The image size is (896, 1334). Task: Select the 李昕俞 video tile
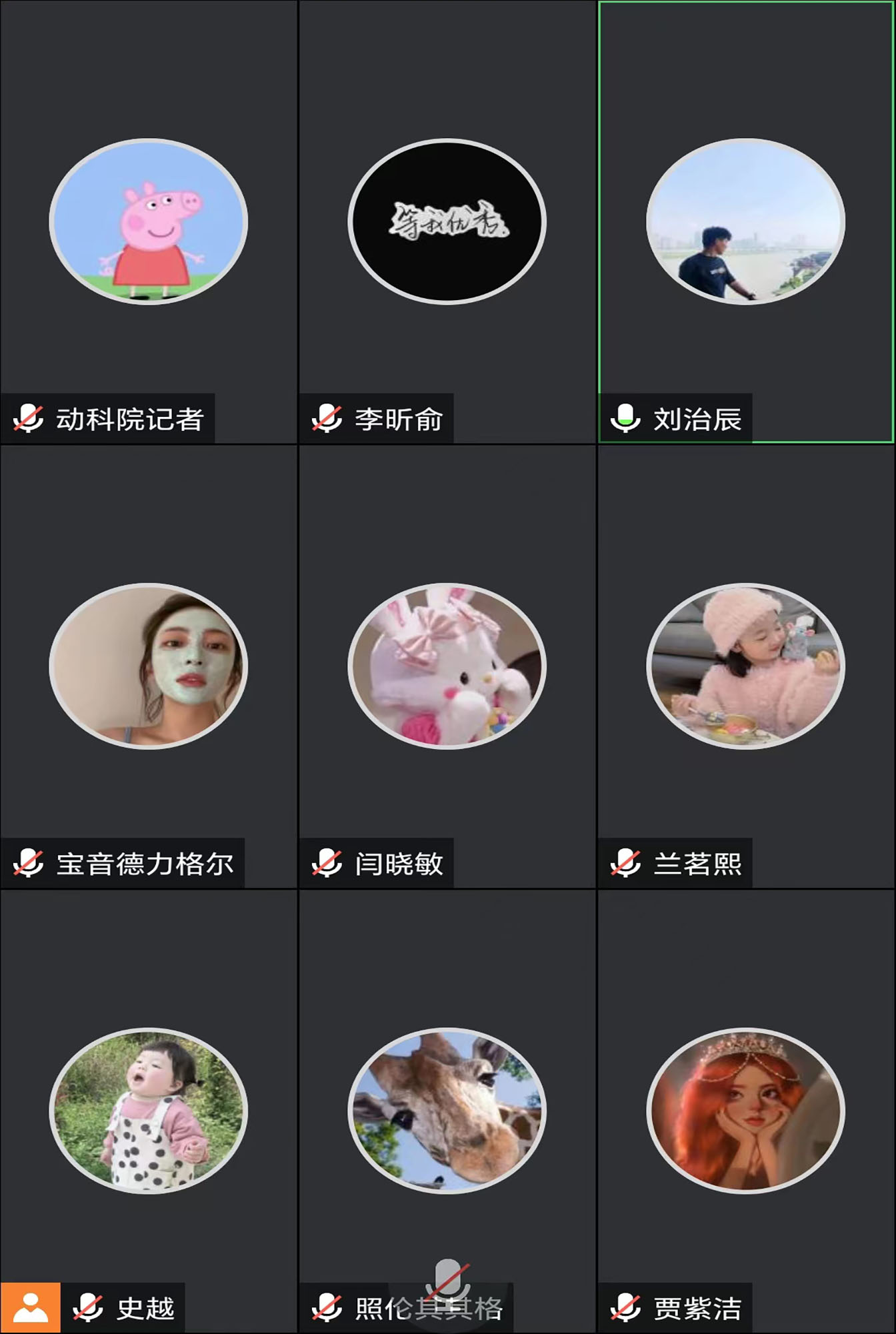point(447,221)
